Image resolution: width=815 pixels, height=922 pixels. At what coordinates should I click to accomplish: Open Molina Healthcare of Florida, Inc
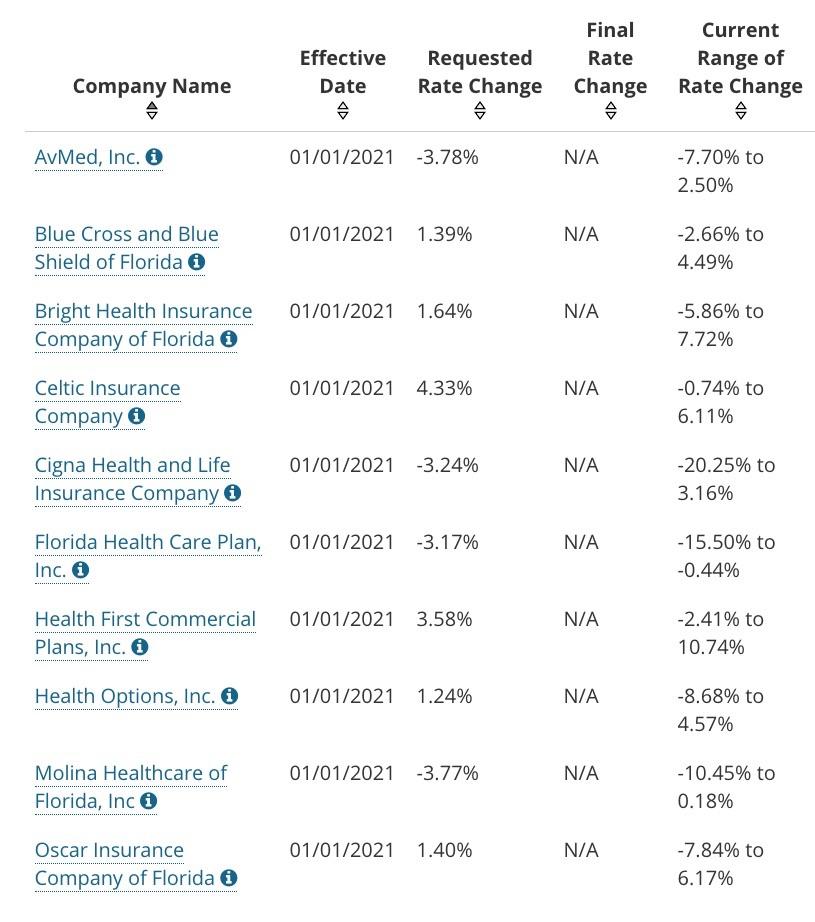[130, 773]
